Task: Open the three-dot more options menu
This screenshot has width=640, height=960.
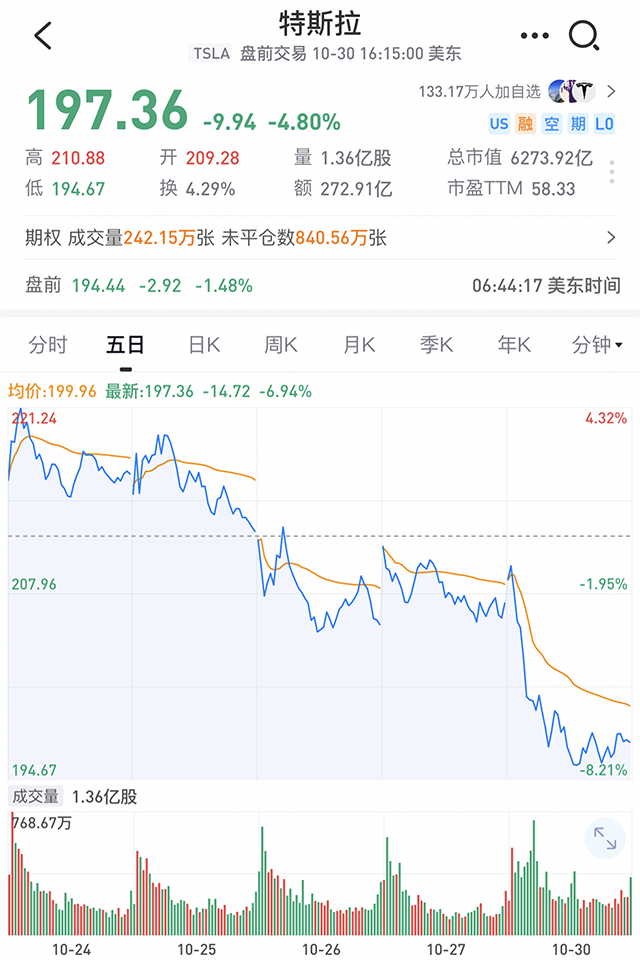Action: [535, 36]
